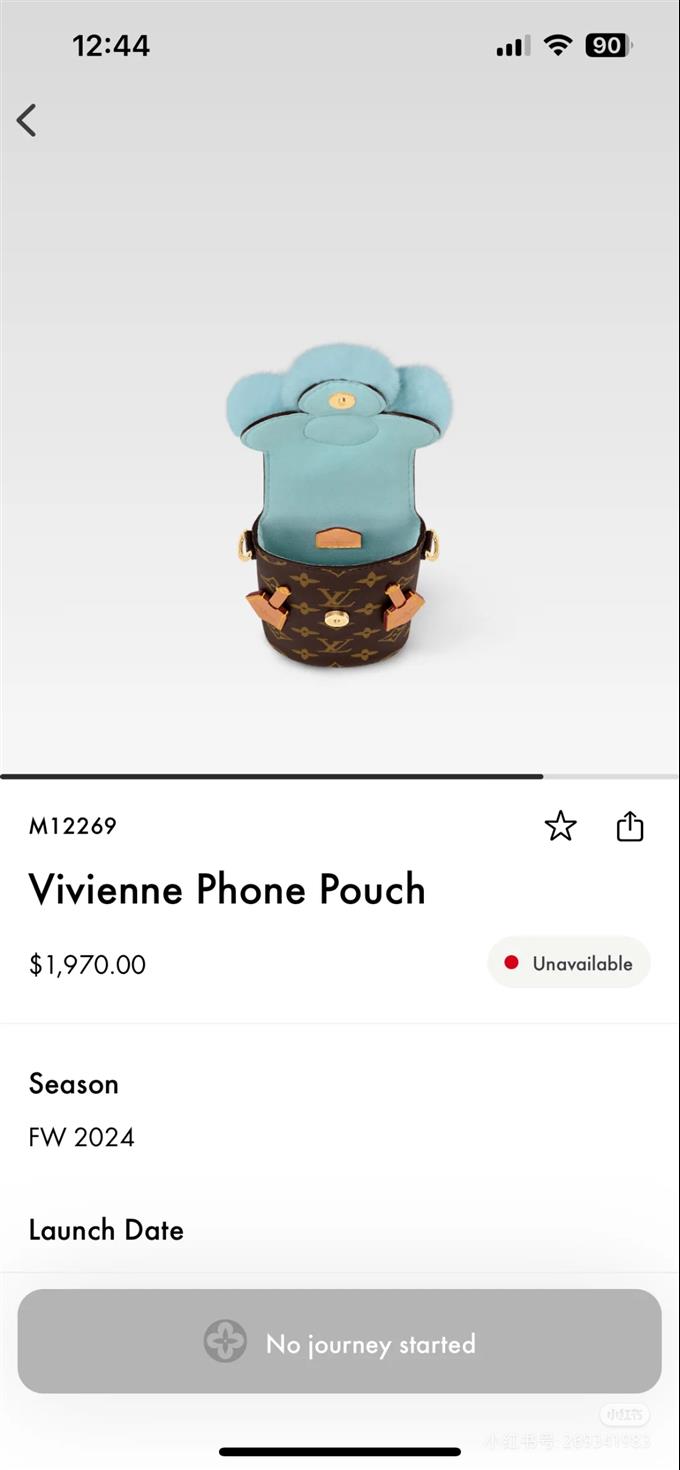Tap the No journey started button
Viewport: 680px width, 1470px height.
340,1341
